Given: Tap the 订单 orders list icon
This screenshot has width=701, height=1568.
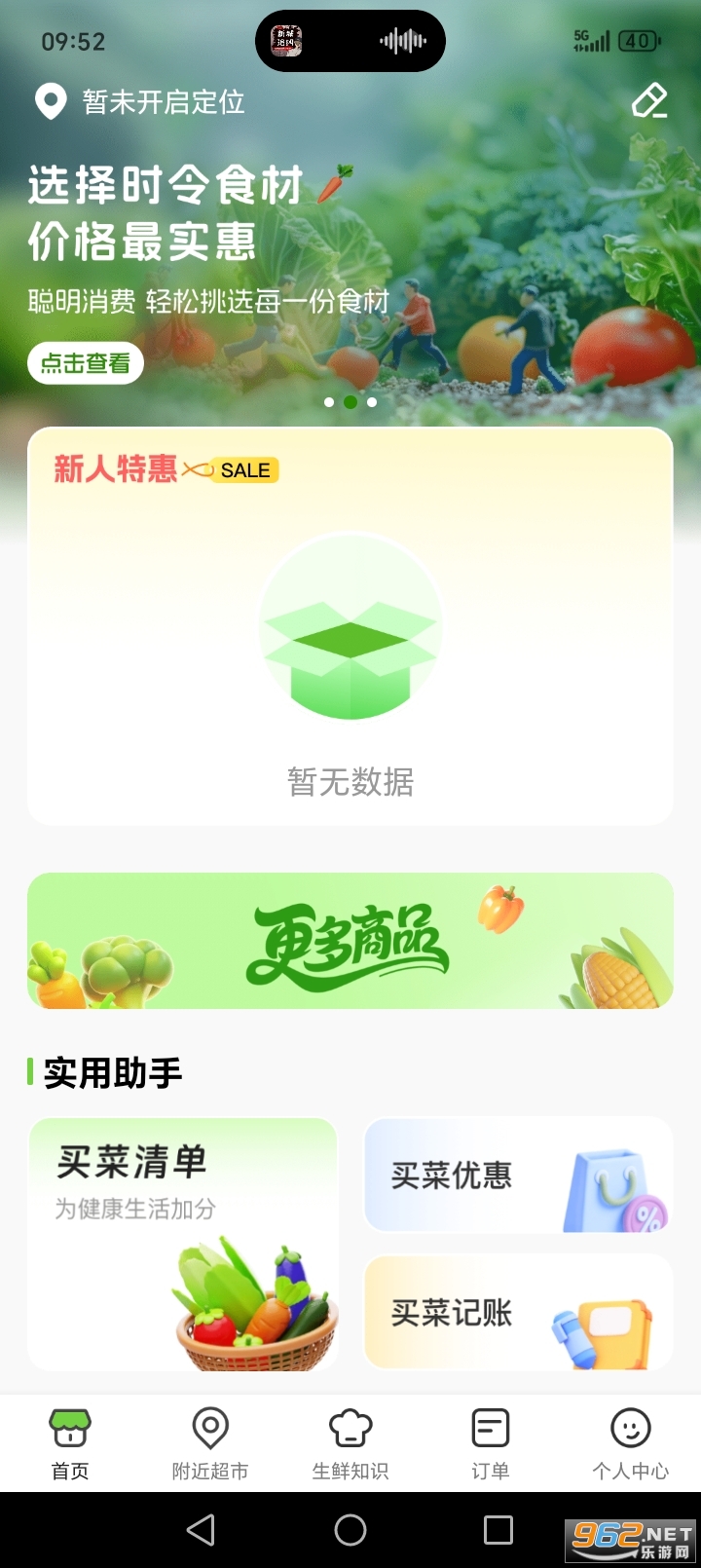Looking at the screenshot, I should tap(490, 1426).
